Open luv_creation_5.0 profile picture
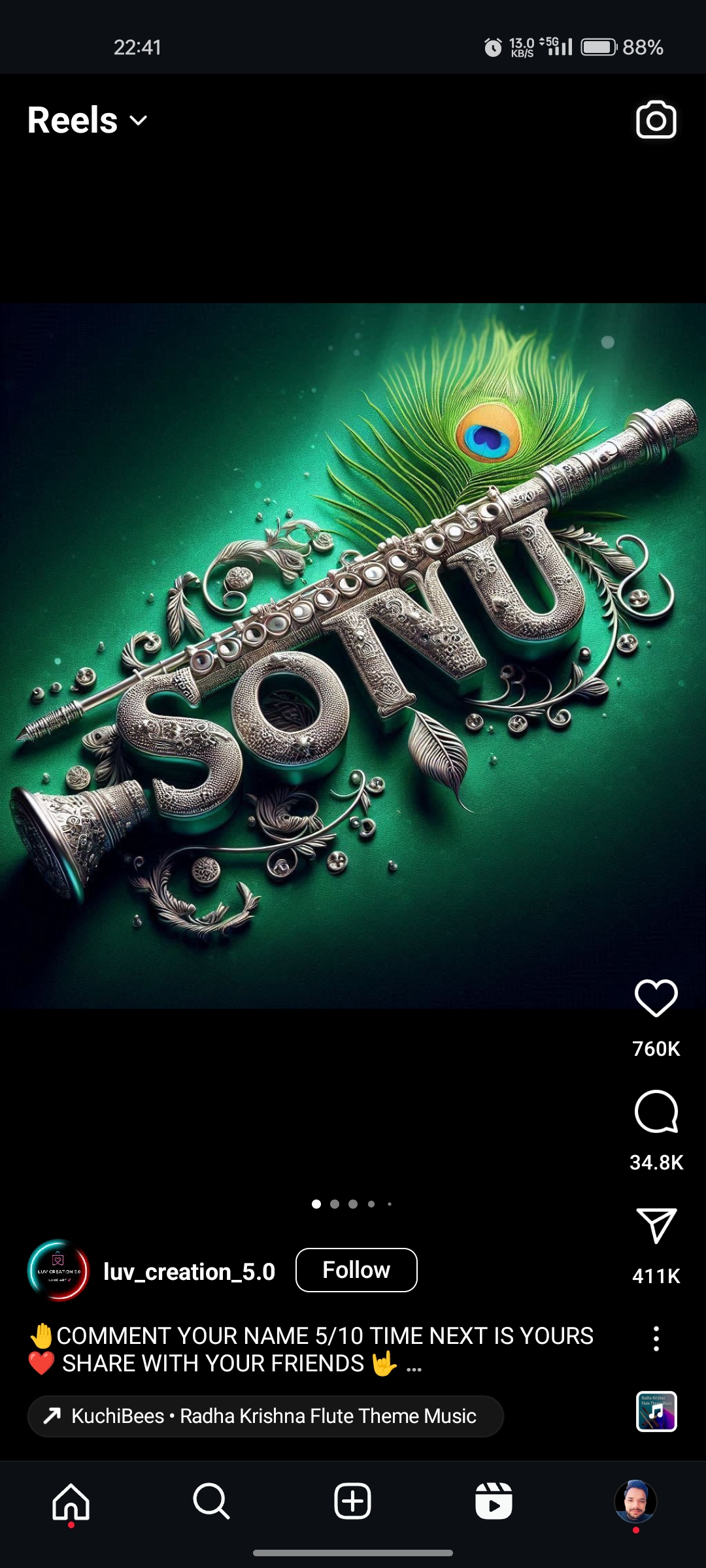This screenshot has width=706, height=1568. pyautogui.click(x=58, y=1271)
